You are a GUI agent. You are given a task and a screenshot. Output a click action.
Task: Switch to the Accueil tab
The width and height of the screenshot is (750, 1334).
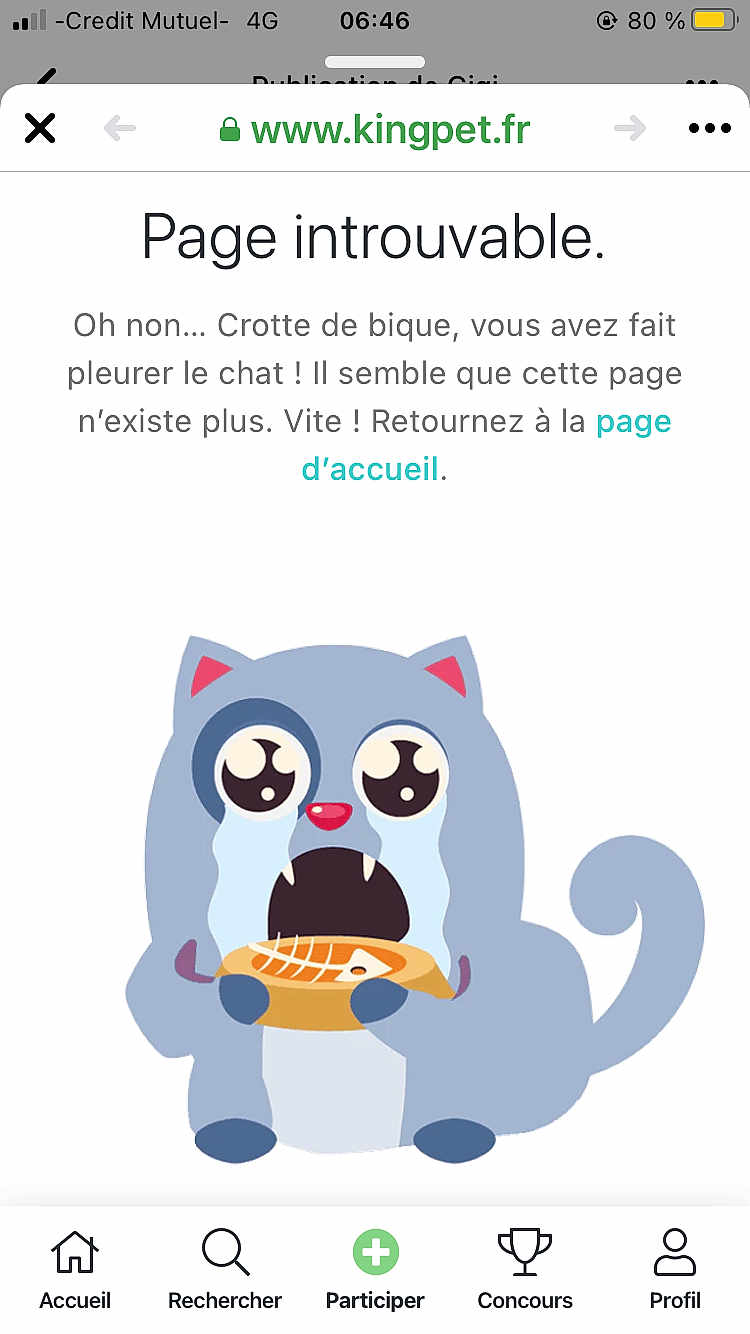(x=75, y=1269)
